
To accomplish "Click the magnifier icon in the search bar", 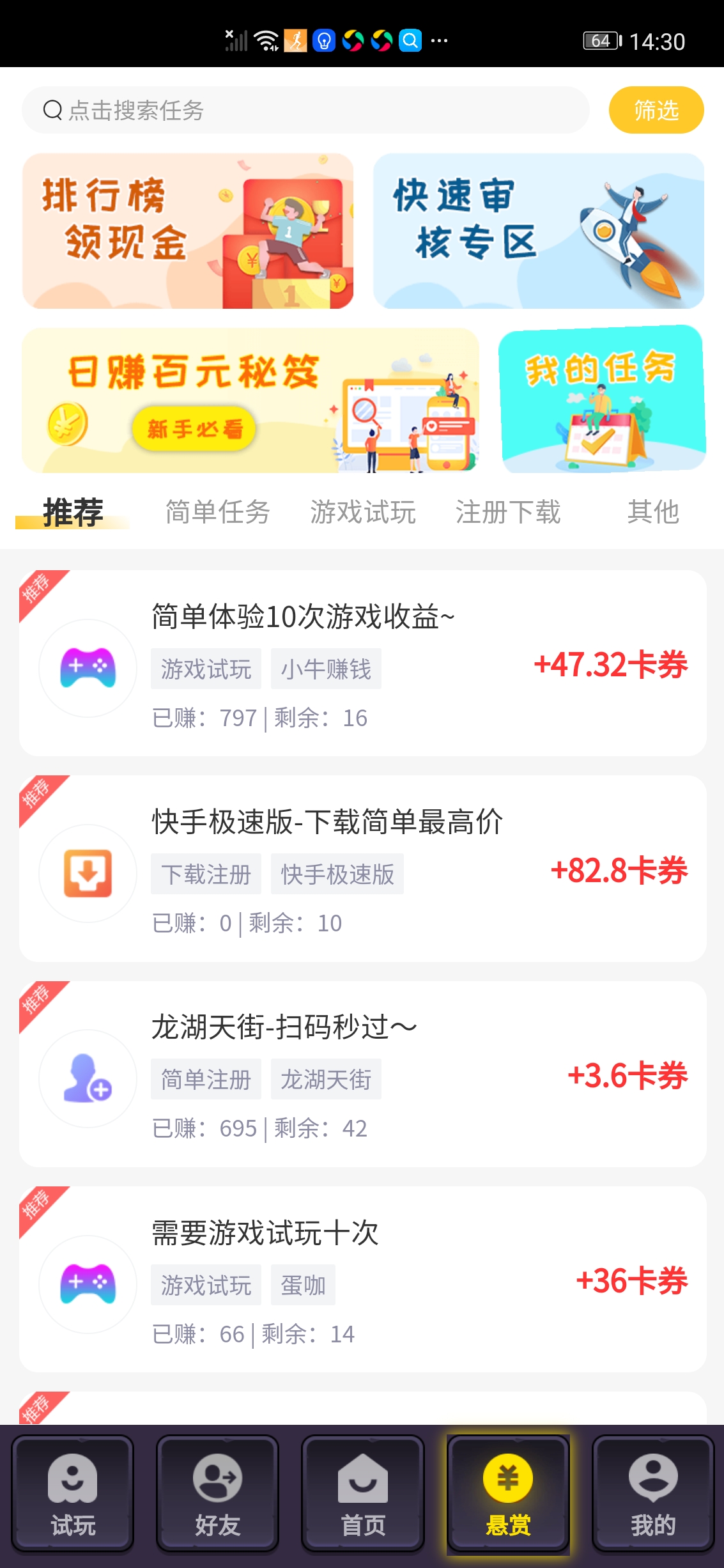I will pos(52,109).
